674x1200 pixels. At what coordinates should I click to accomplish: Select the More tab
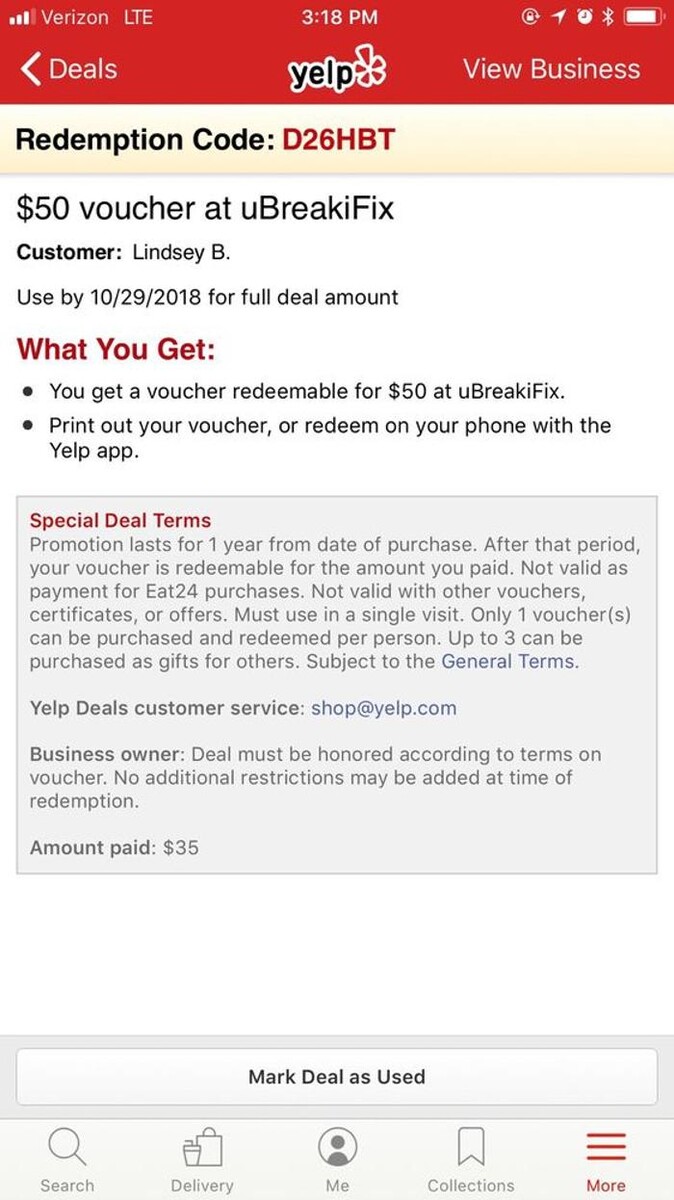606,1160
